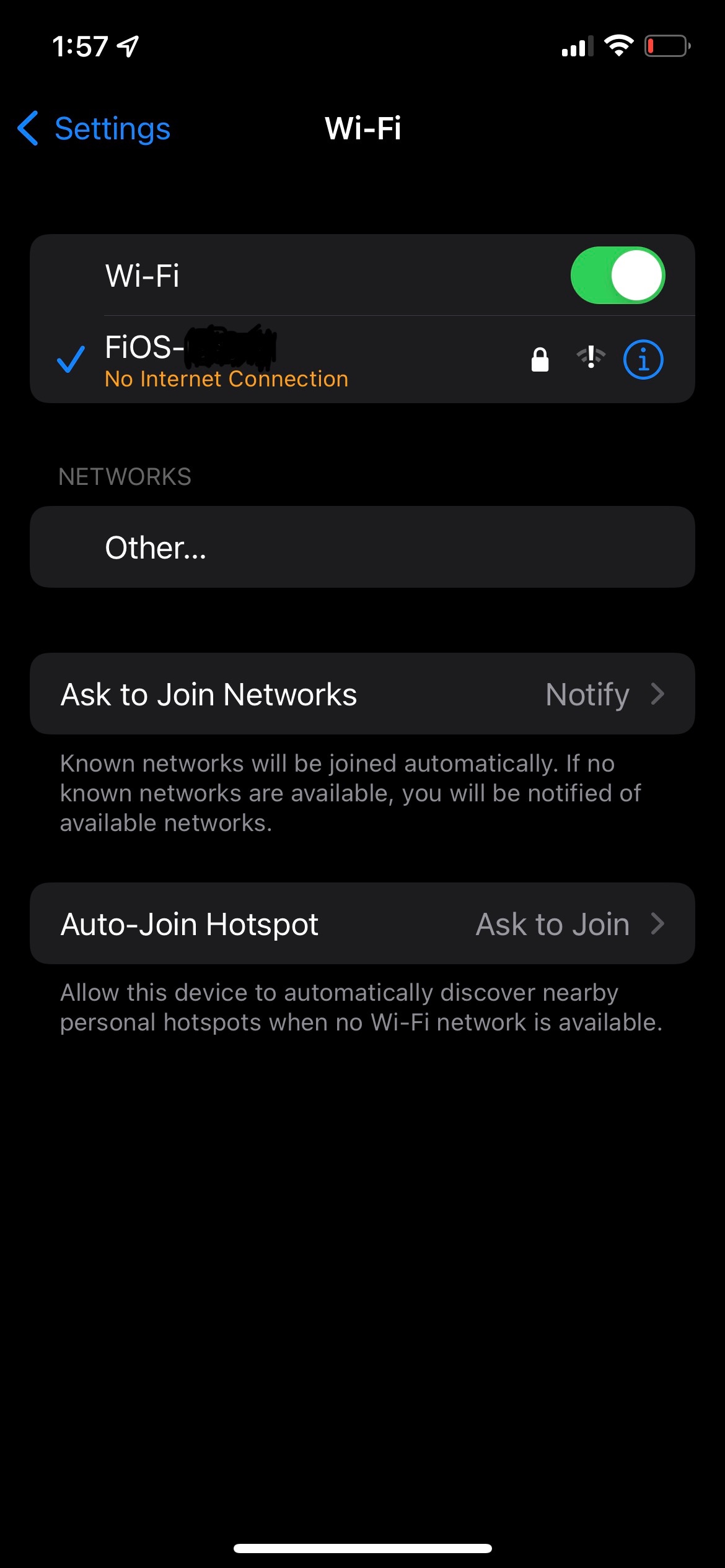Image resolution: width=725 pixels, height=1568 pixels.
Task: Open info for the FiOS network
Action: (x=643, y=359)
